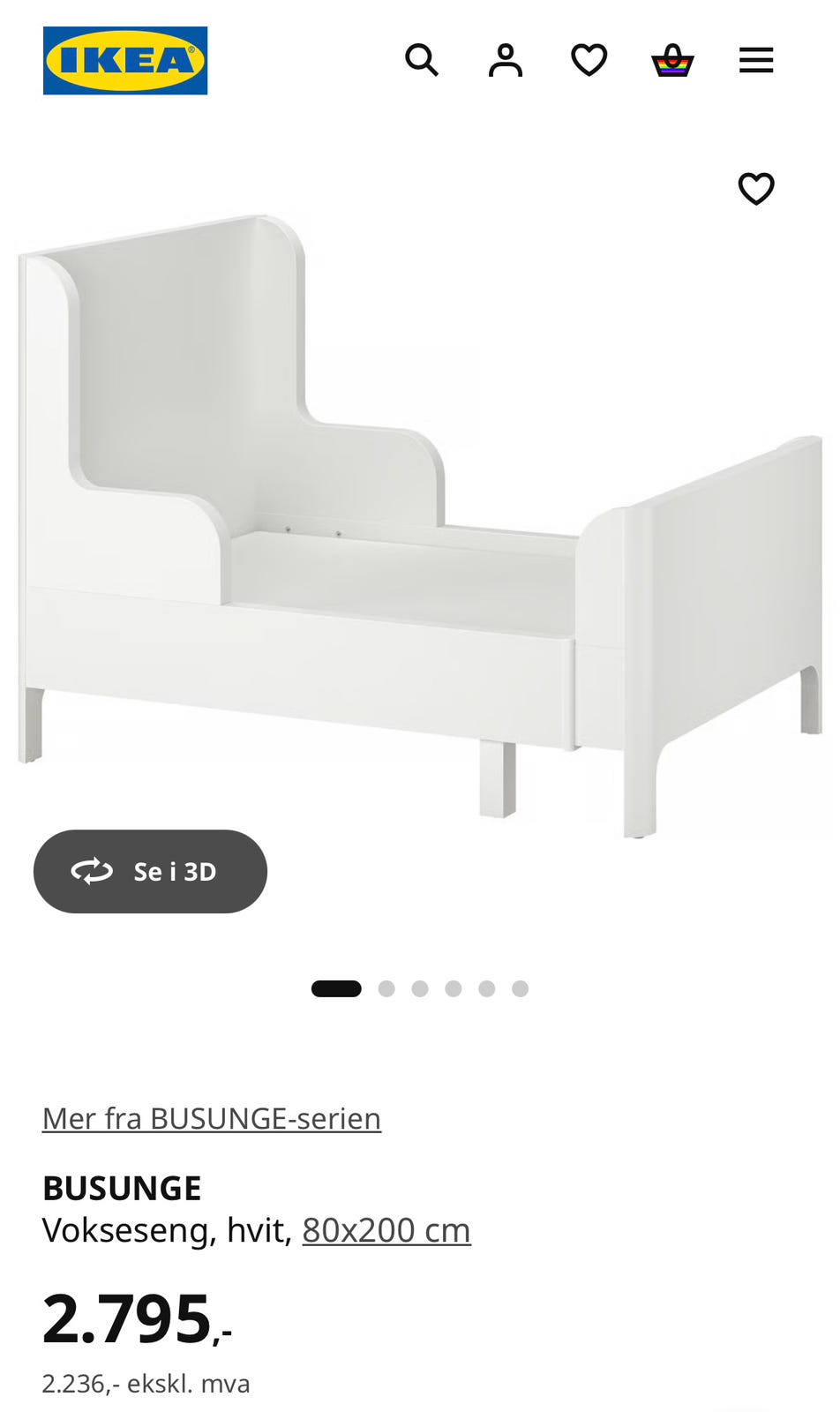
Task: Open the search icon in header
Action: [422, 60]
